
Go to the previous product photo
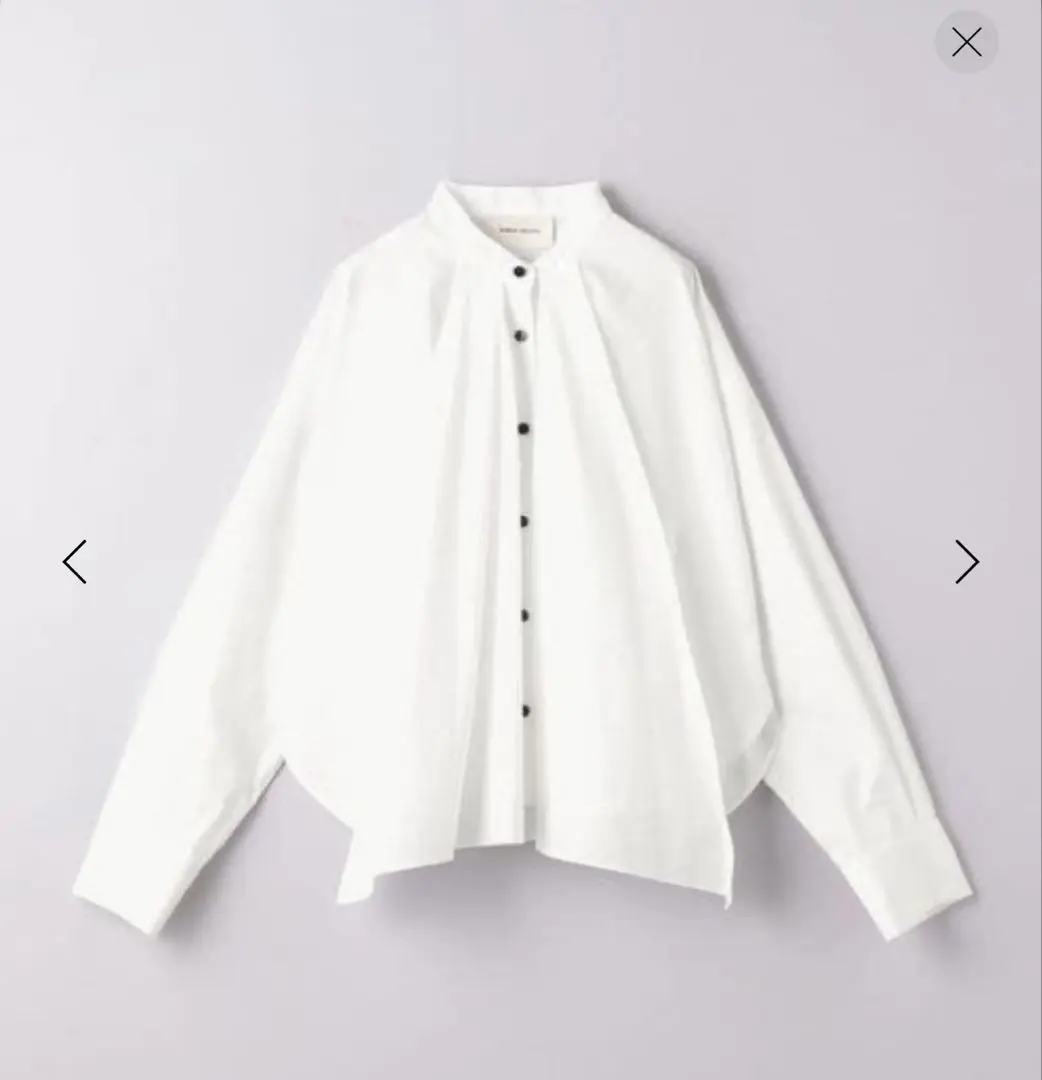(75, 561)
